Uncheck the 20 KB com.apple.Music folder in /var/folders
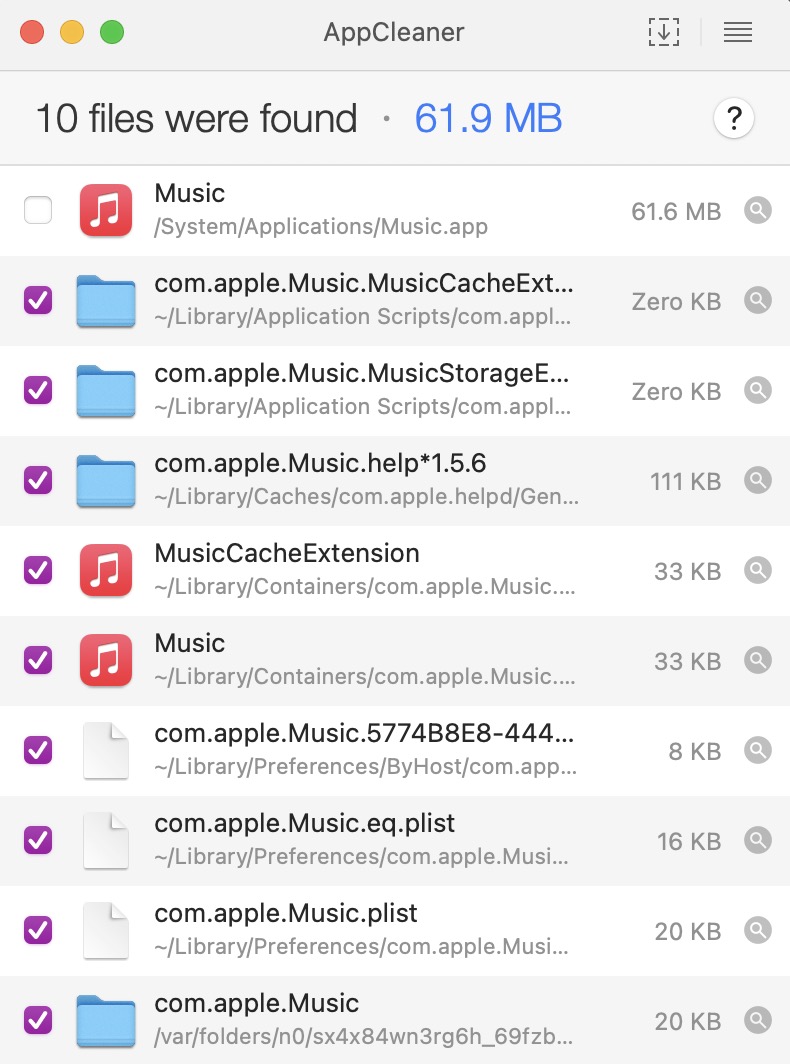The height and width of the screenshot is (1064, 790). click(38, 1020)
